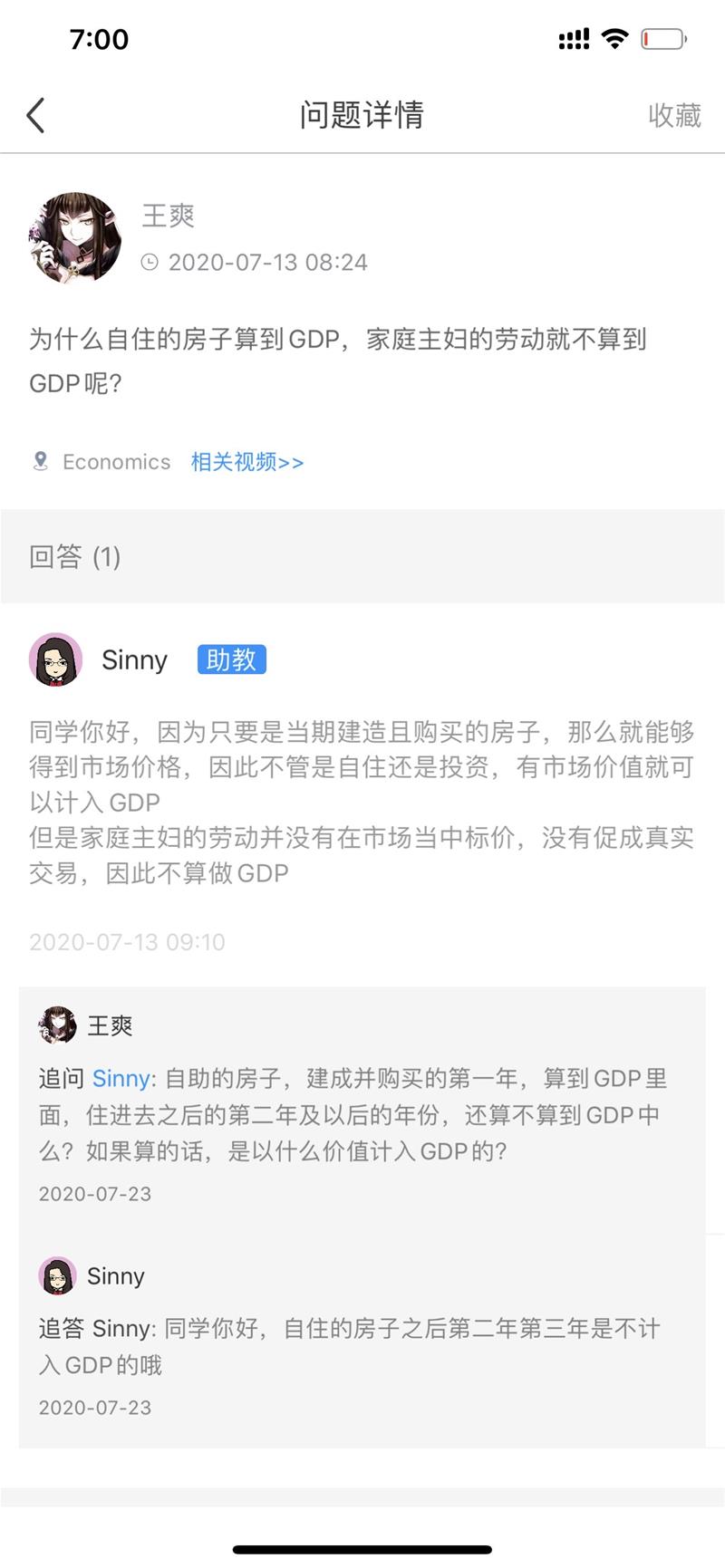
Task: Tap the blue Sinny mention in 王爽's follow-up
Action: [x=121, y=1078]
